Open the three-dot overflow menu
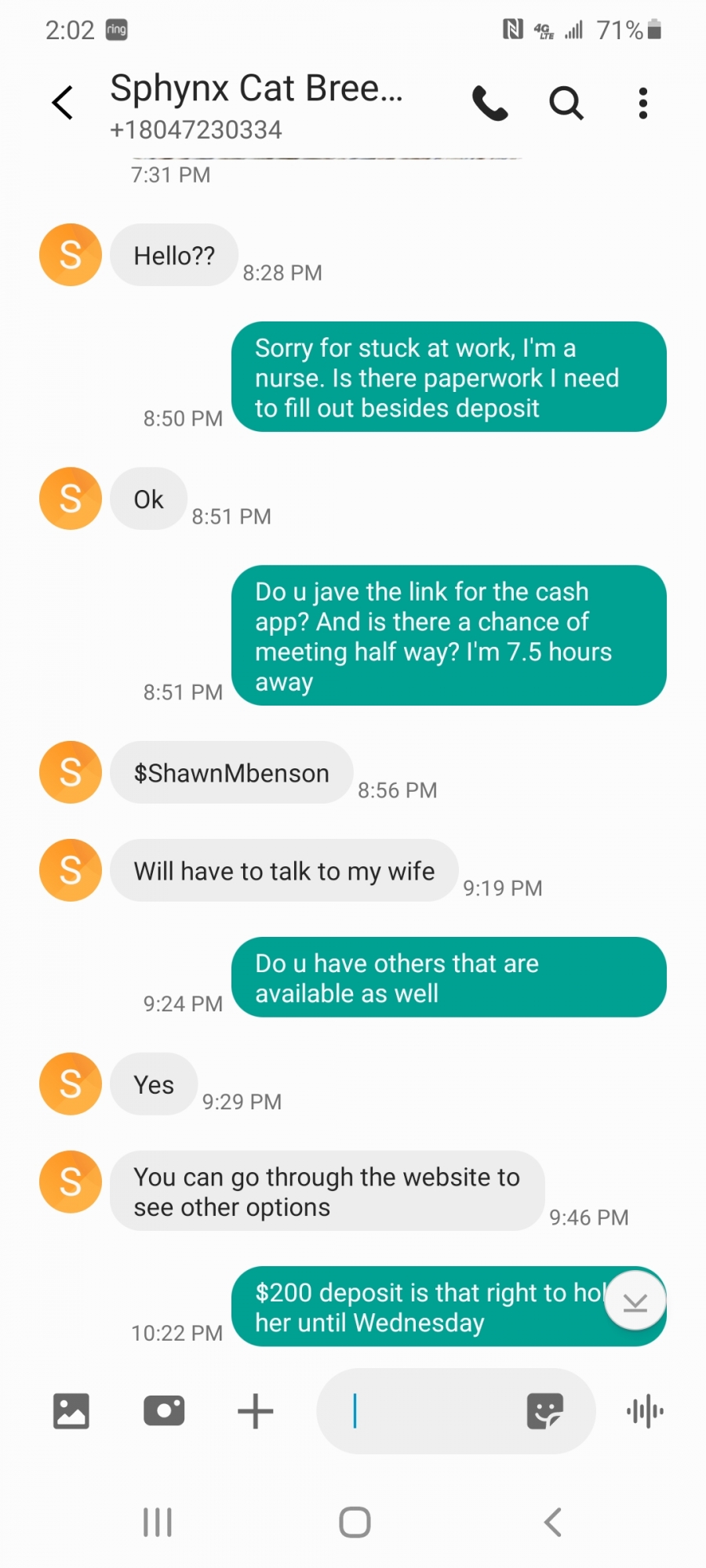Image resolution: width=706 pixels, height=1568 pixels. click(643, 103)
